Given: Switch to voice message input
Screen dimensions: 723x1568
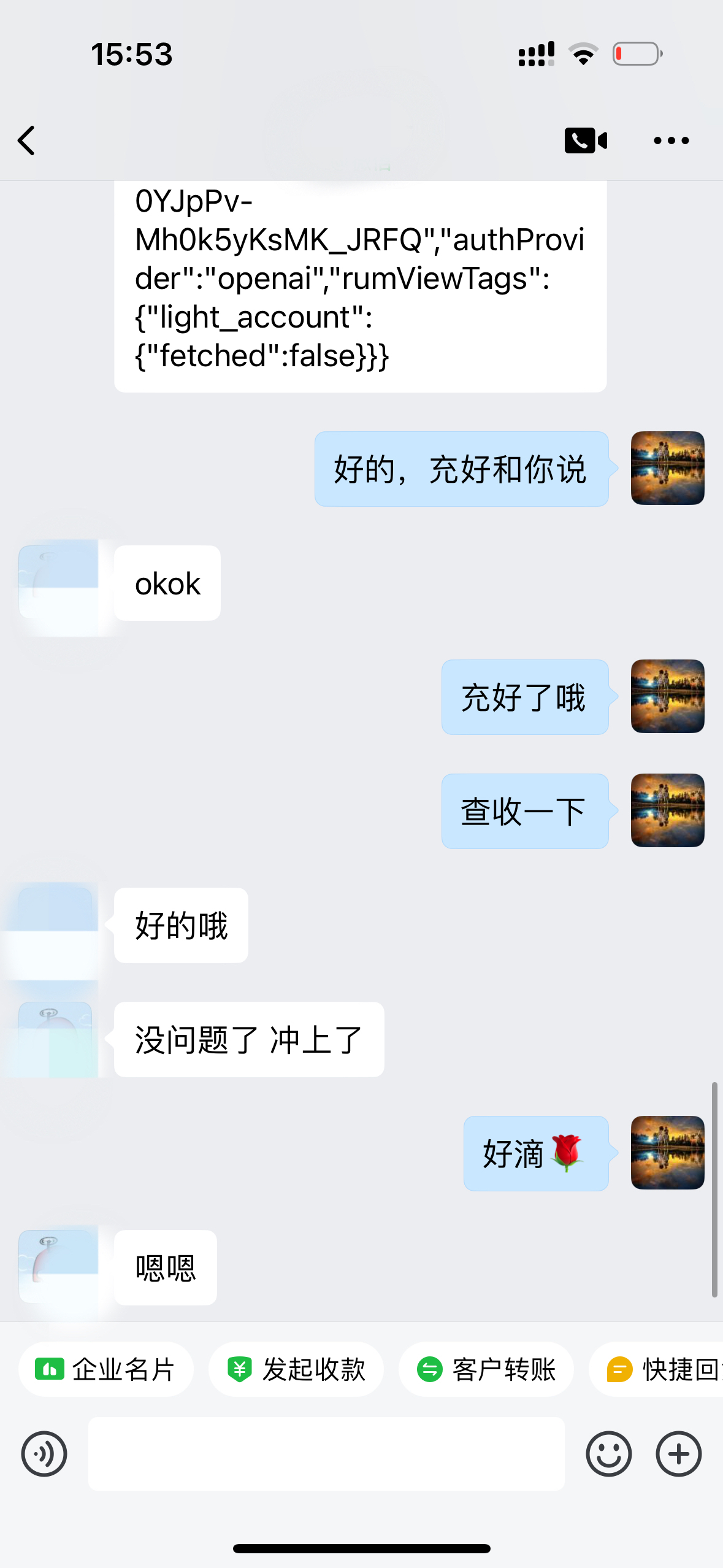Looking at the screenshot, I should point(45,1454).
